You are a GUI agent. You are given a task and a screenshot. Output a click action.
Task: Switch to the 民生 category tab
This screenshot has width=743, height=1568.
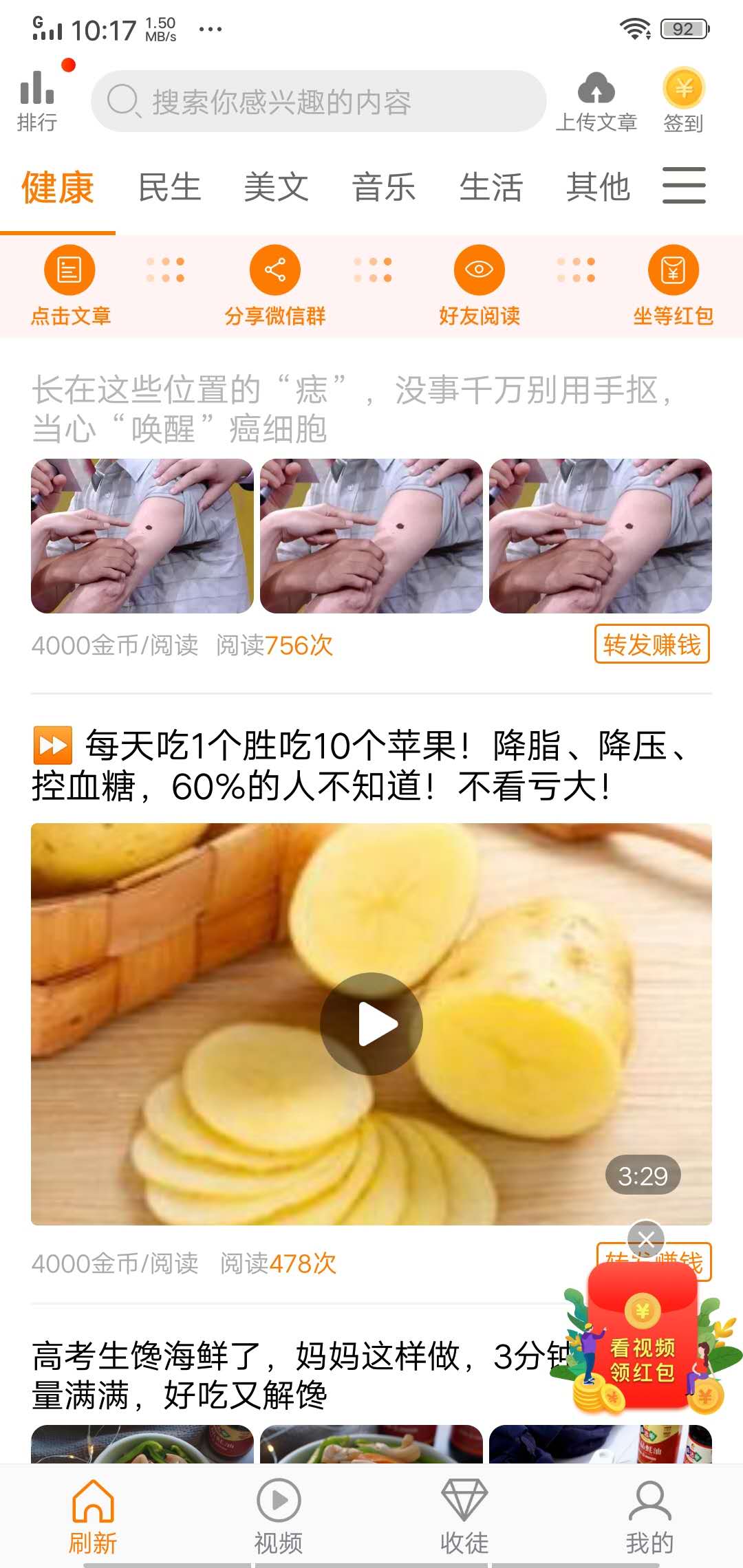[x=170, y=187]
